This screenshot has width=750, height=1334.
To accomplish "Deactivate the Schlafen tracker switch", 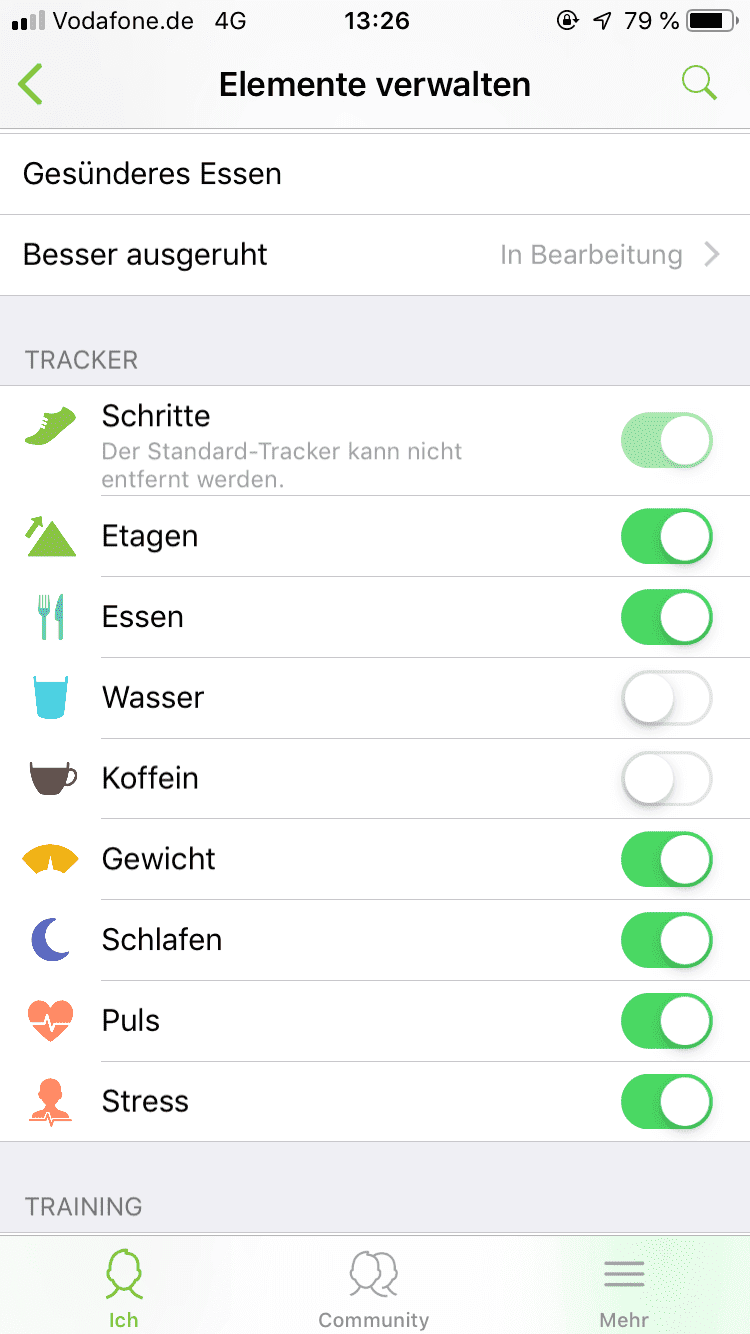I will click(x=666, y=941).
